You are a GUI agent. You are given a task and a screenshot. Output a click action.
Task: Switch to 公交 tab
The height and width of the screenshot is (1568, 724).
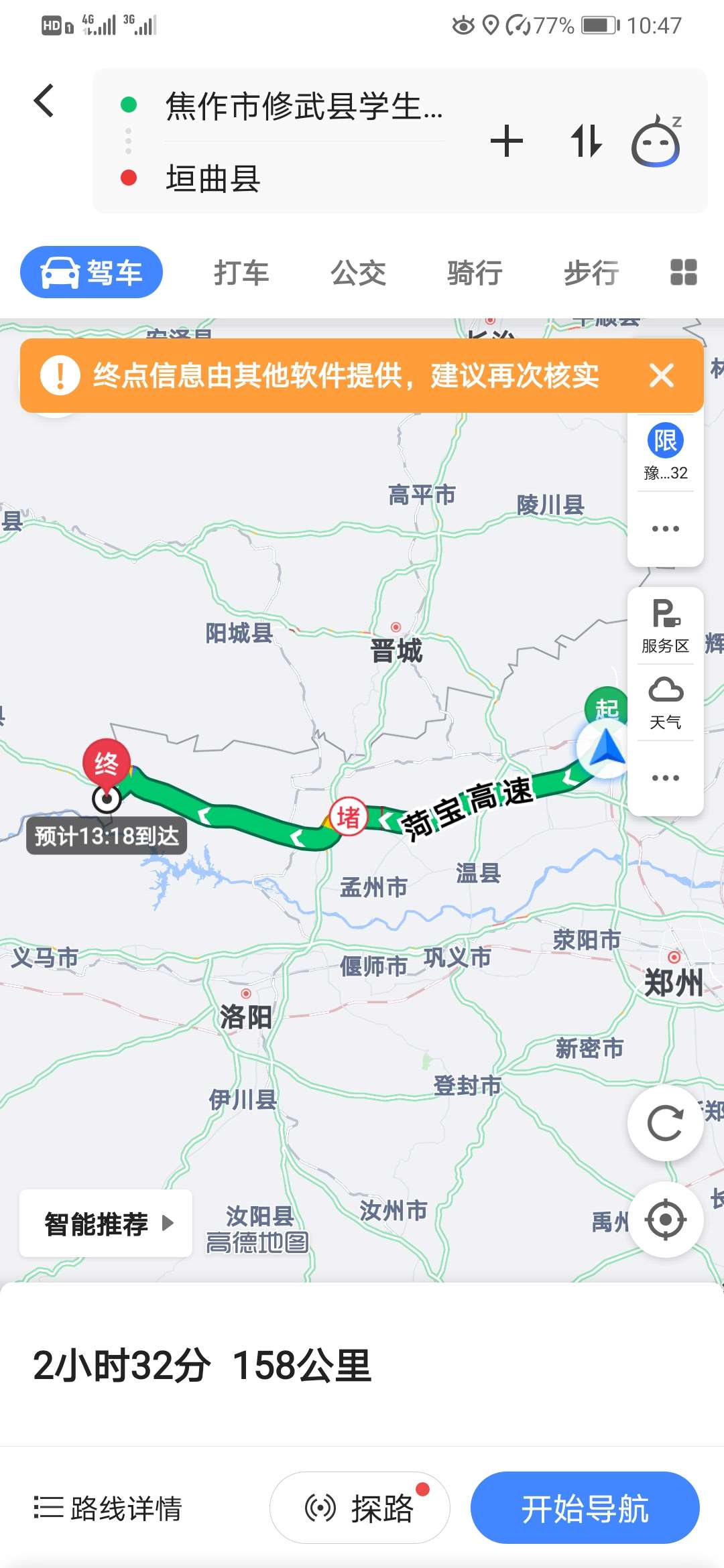pyautogui.click(x=358, y=273)
